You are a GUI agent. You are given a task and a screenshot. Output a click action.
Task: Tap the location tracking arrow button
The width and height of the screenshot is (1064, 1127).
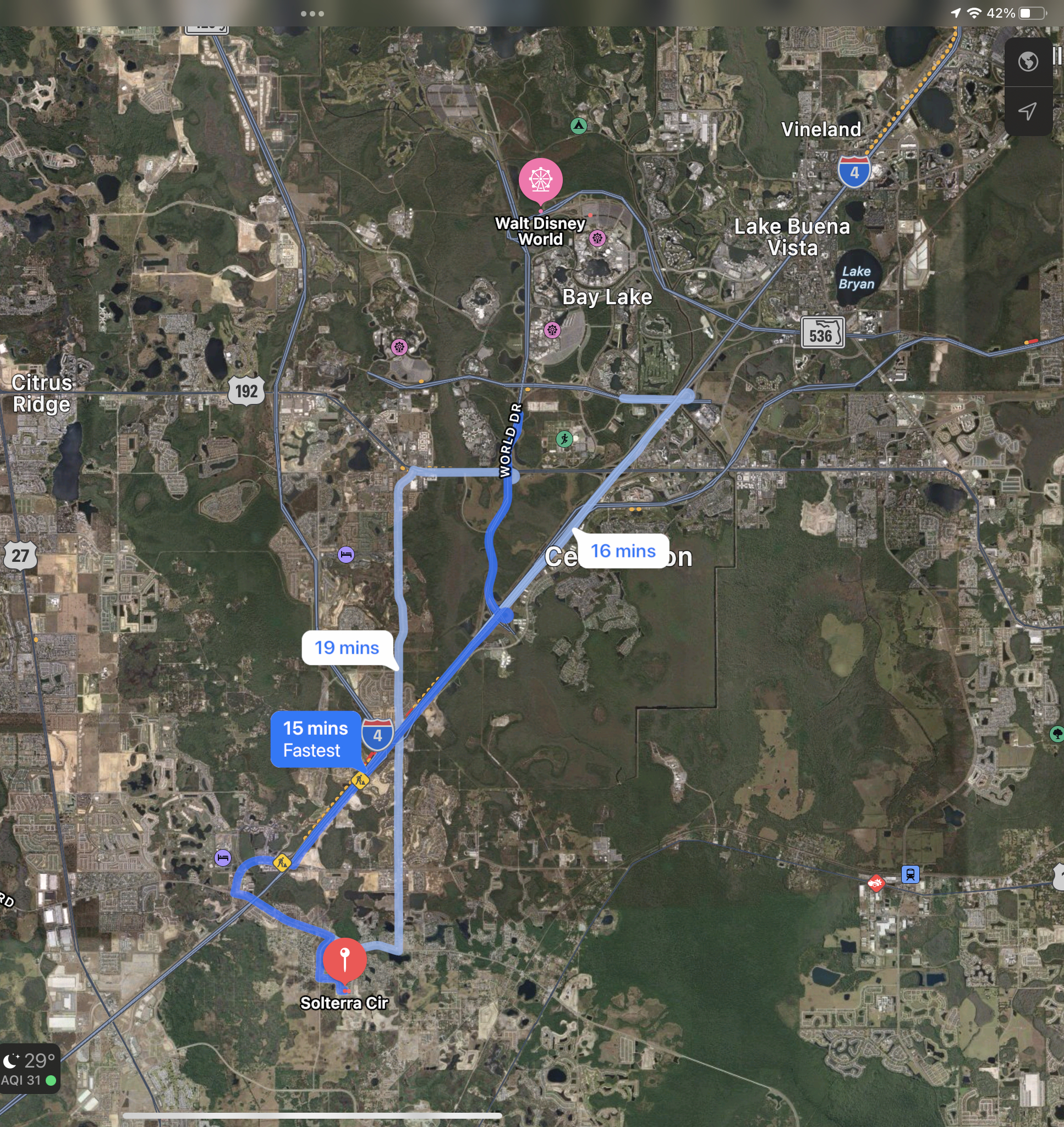1028,111
